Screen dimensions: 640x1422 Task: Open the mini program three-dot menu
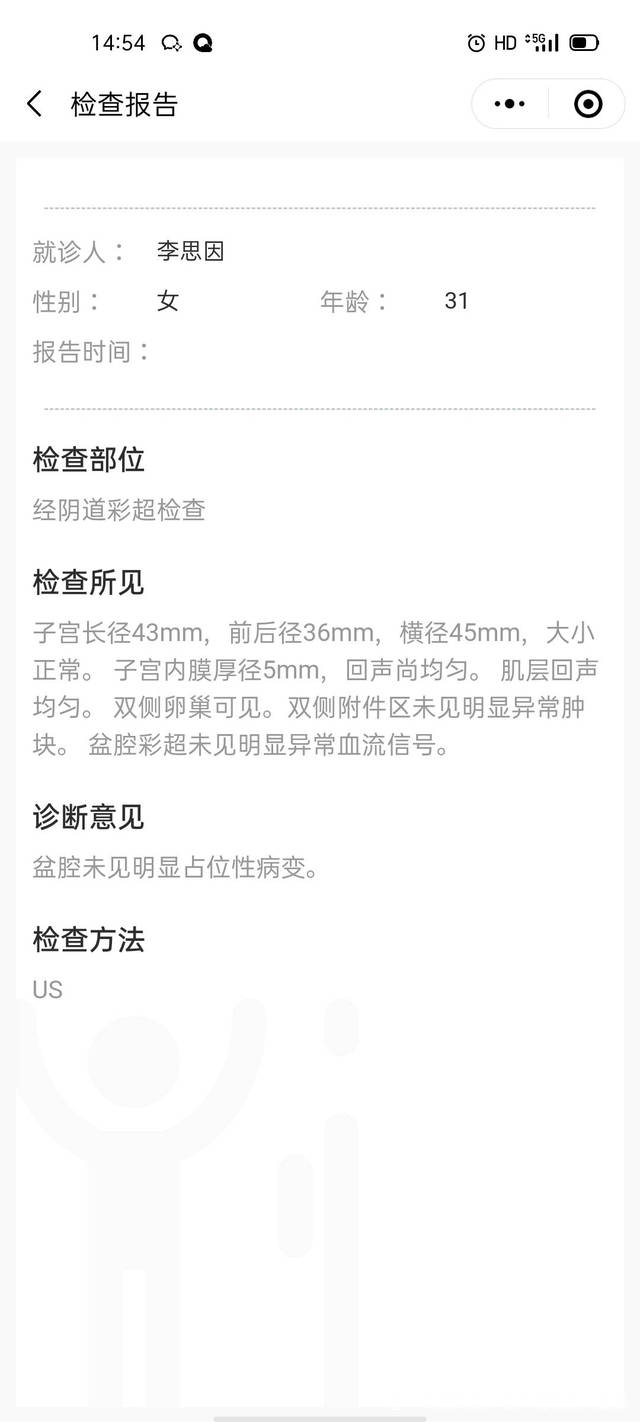click(x=509, y=104)
